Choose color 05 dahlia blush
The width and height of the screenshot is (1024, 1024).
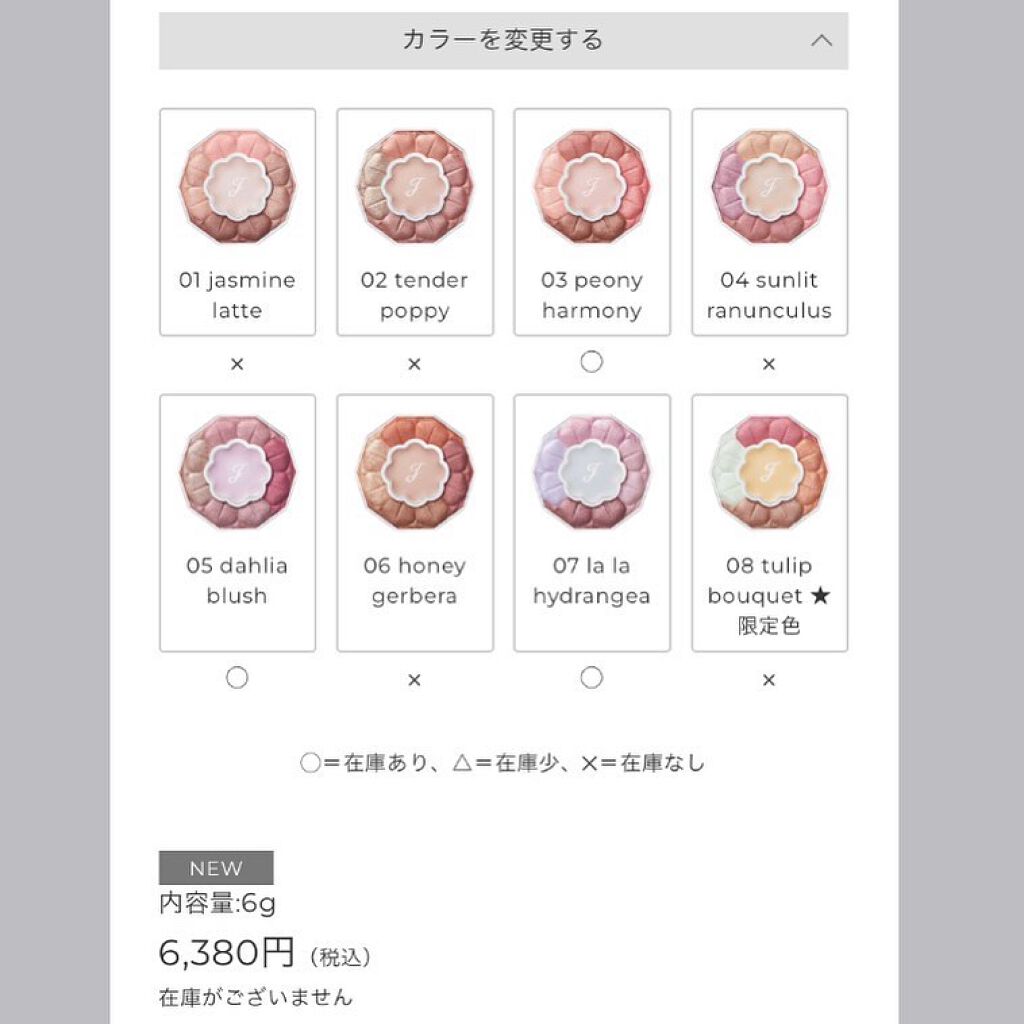pos(237,522)
